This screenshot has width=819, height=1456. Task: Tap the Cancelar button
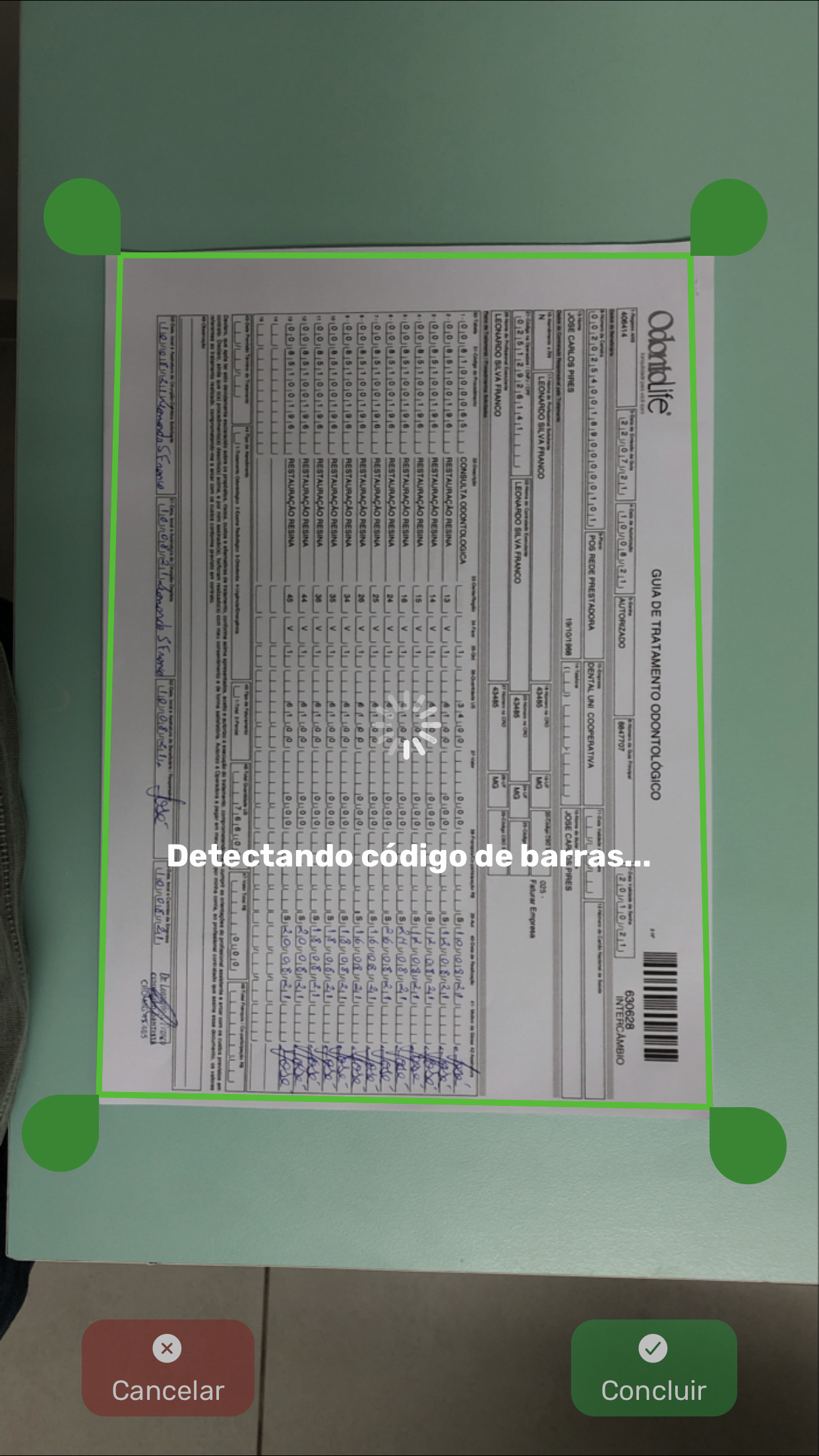tap(168, 1367)
